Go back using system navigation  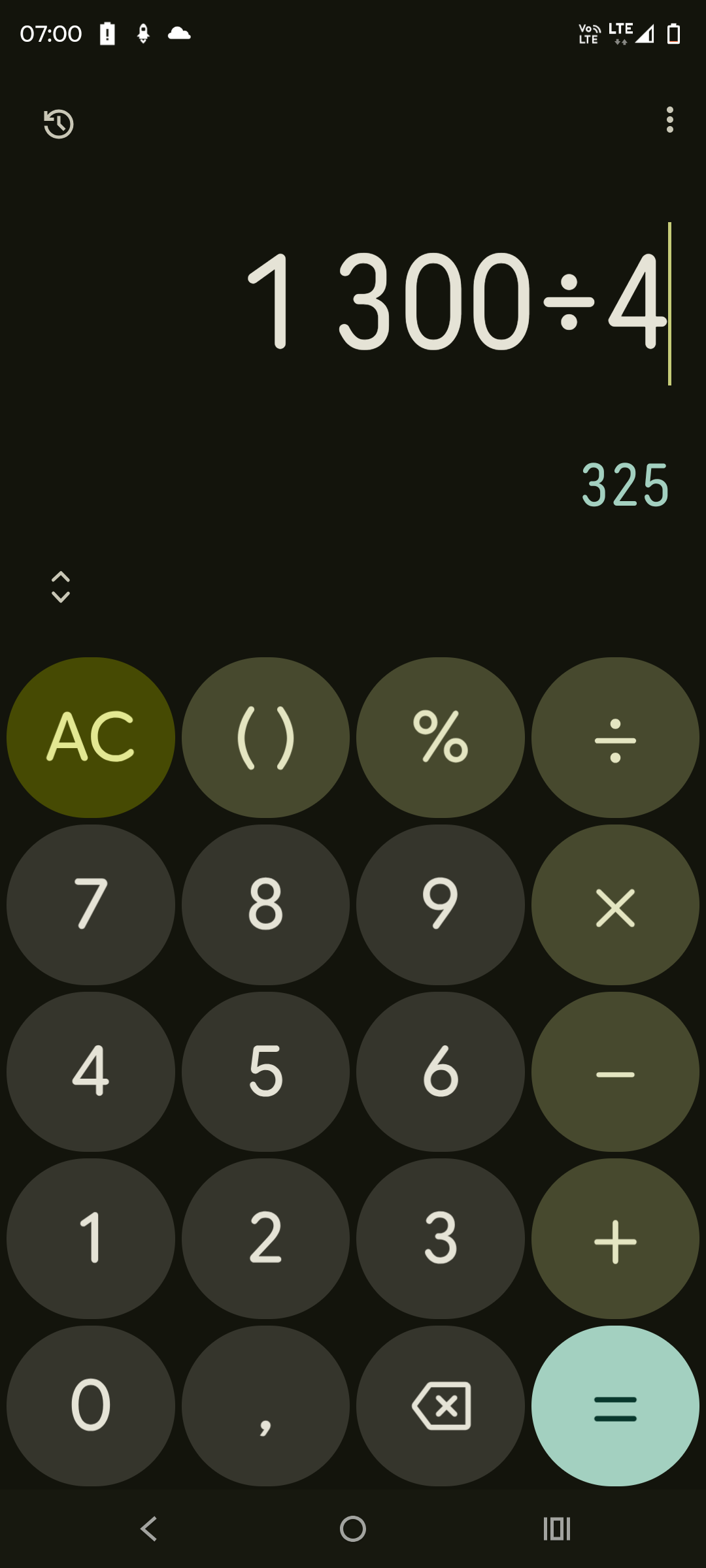tap(149, 1529)
